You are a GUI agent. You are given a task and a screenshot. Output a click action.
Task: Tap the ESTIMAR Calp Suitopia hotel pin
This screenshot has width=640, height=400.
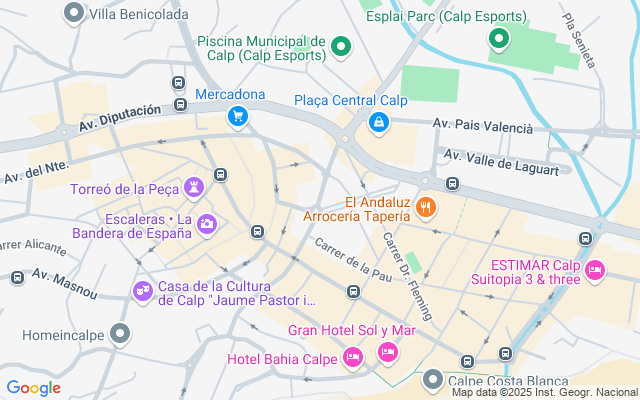(x=595, y=270)
